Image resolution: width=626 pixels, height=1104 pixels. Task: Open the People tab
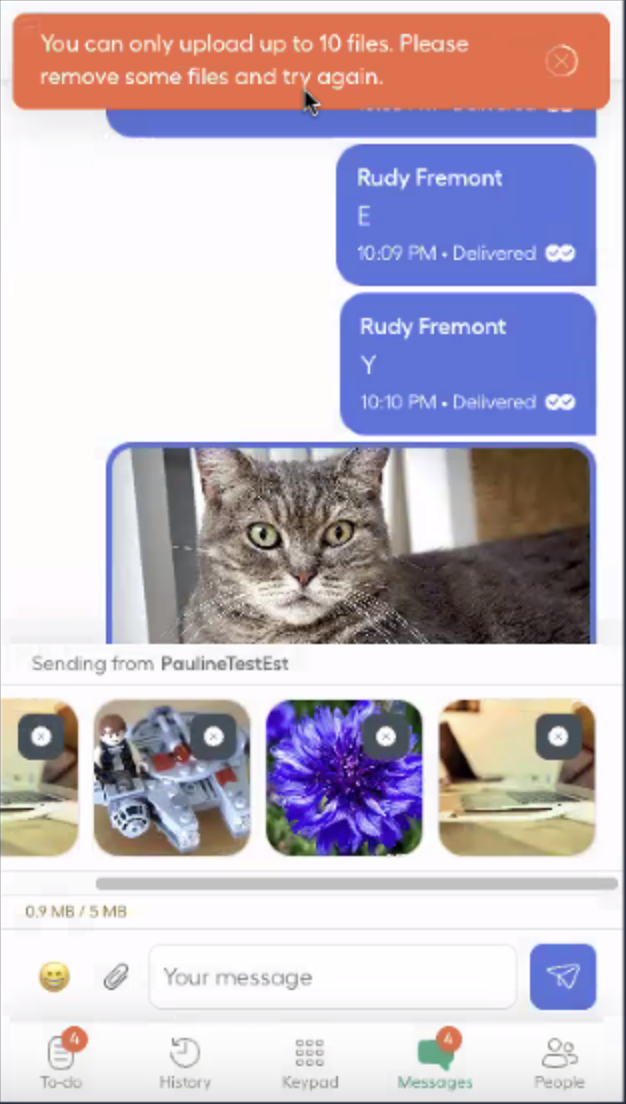tap(559, 1062)
